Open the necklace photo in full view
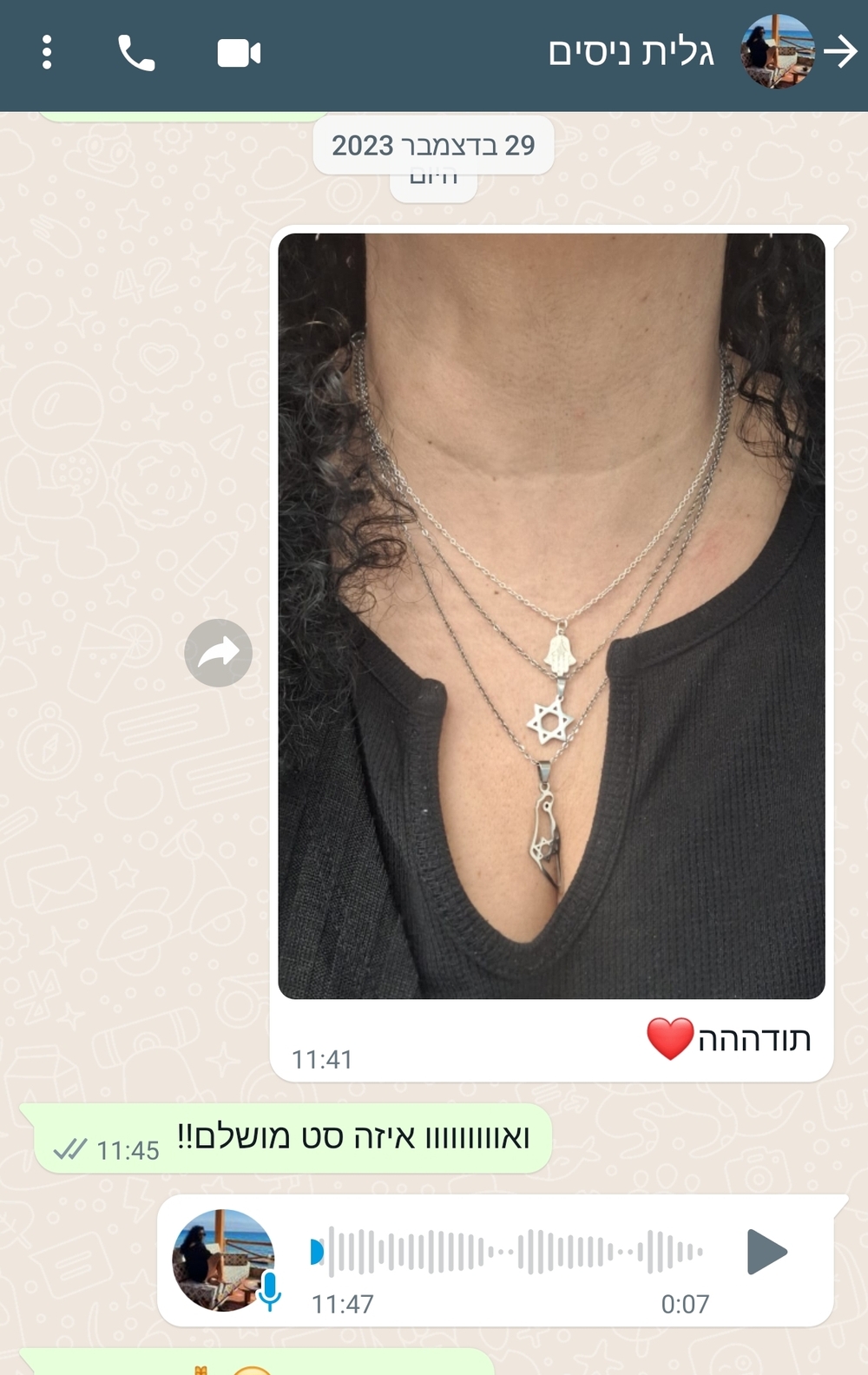868x1375 pixels. 551,615
